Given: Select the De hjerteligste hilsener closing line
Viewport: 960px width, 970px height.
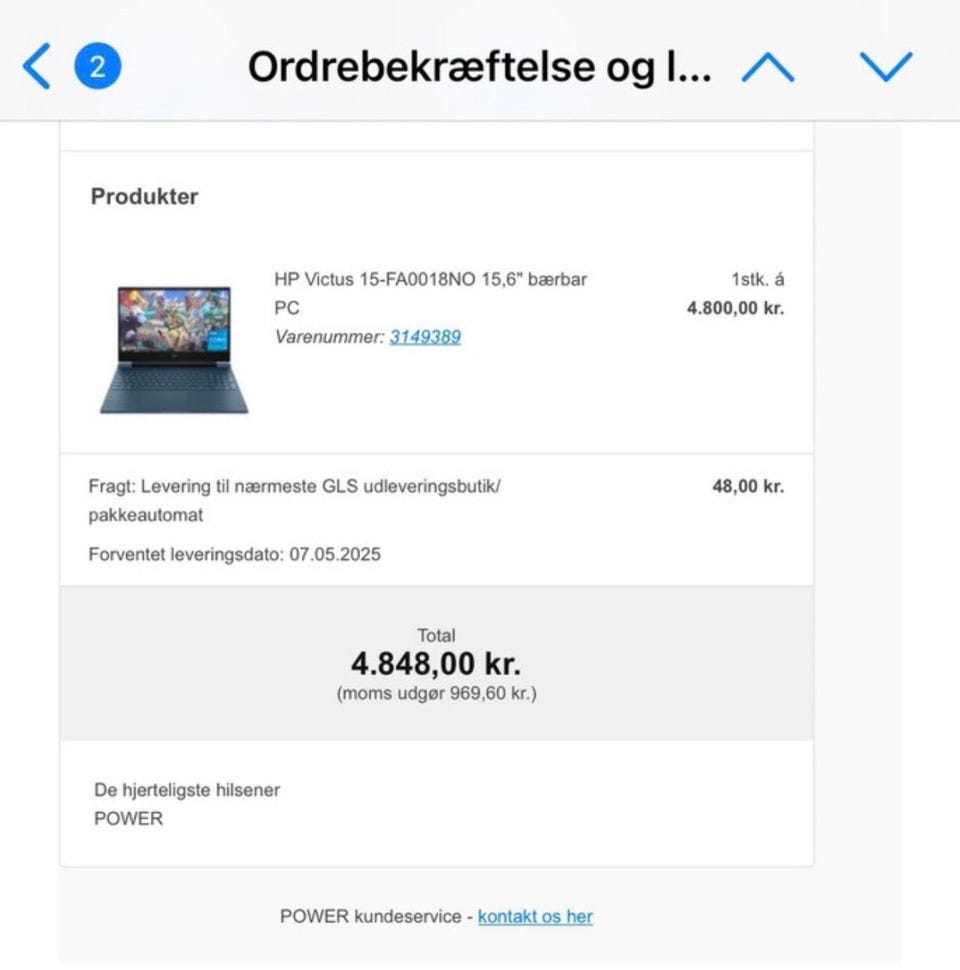Looking at the screenshot, I should pyautogui.click(x=186, y=790).
